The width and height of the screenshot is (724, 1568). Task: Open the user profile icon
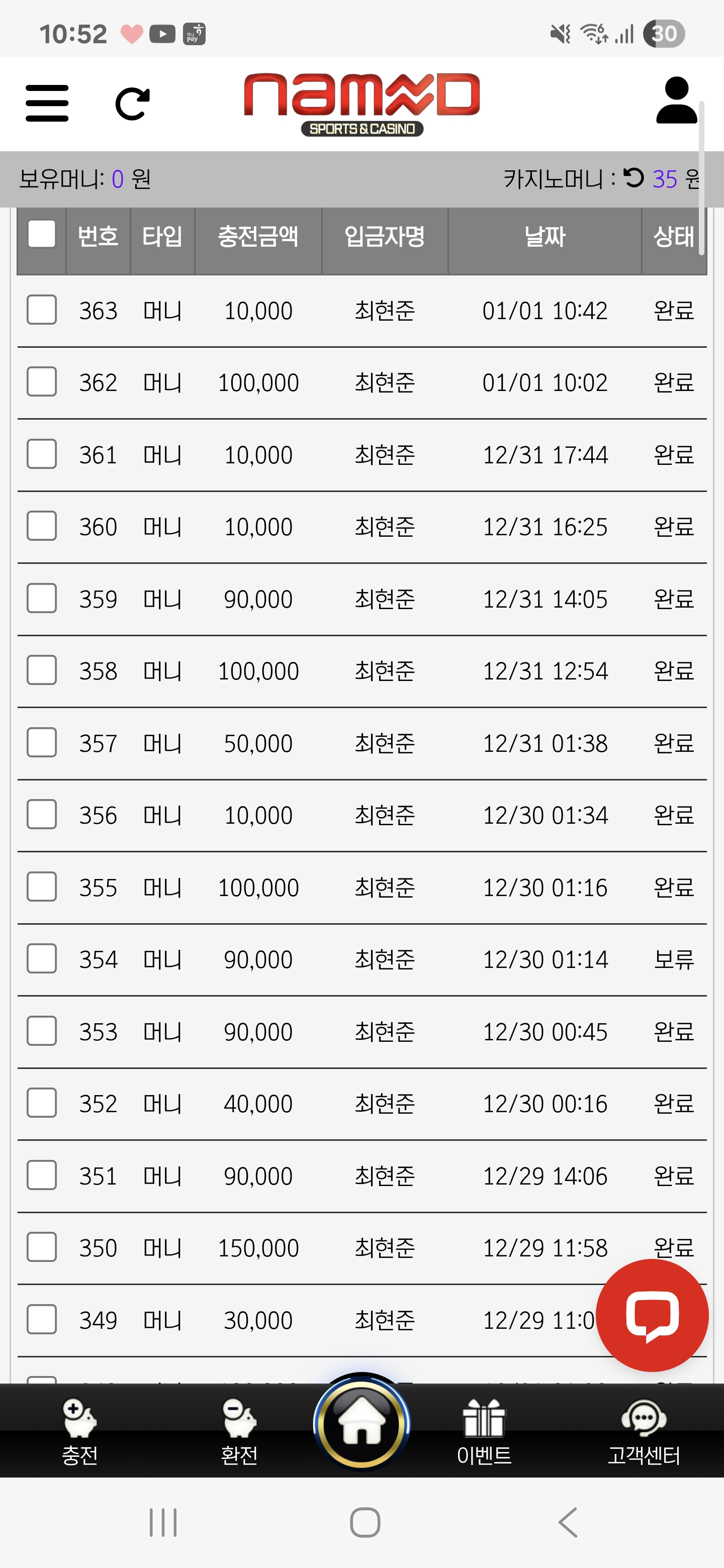[676, 101]
